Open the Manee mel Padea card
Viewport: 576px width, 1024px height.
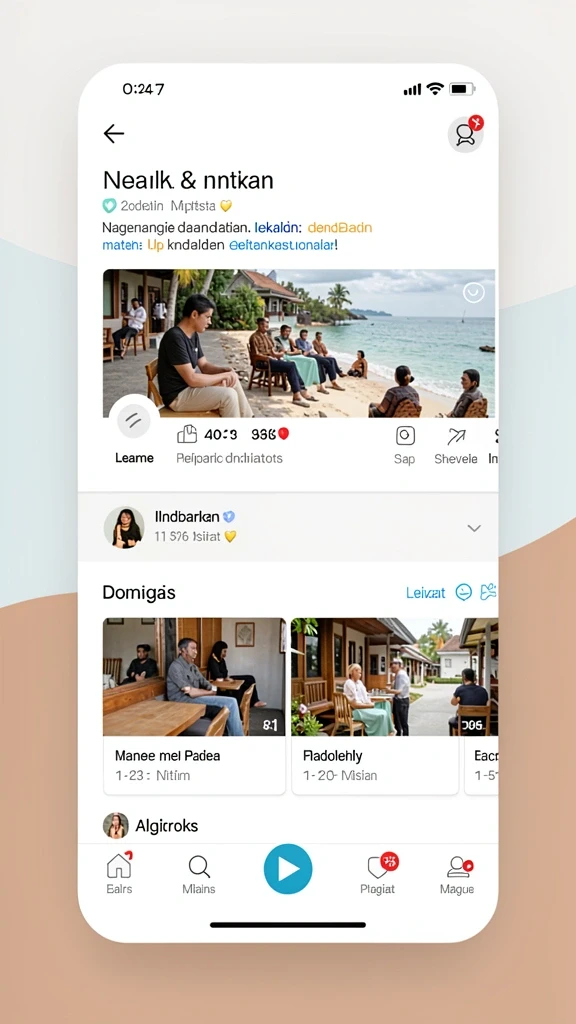click(194, 706)
